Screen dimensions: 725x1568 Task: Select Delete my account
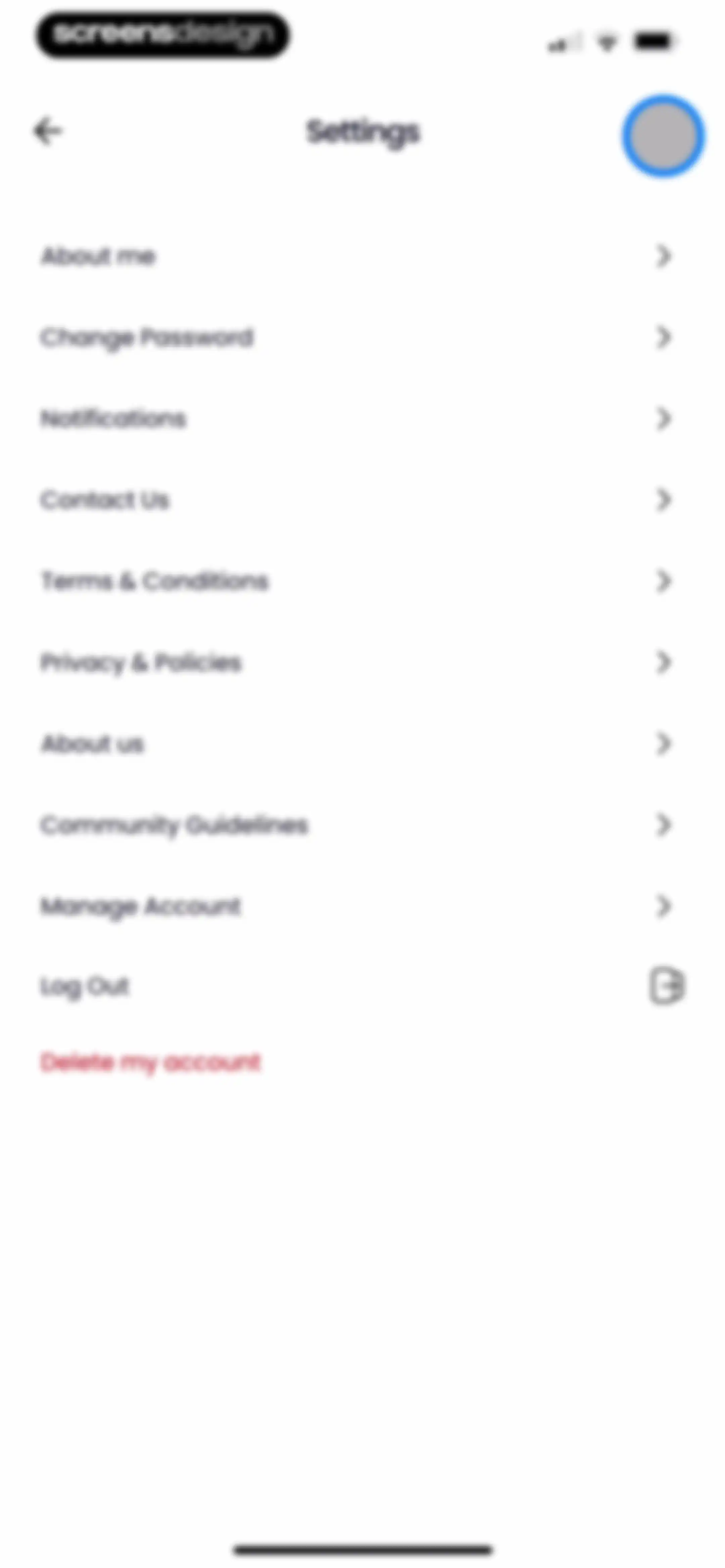[x=150, y=1063]
